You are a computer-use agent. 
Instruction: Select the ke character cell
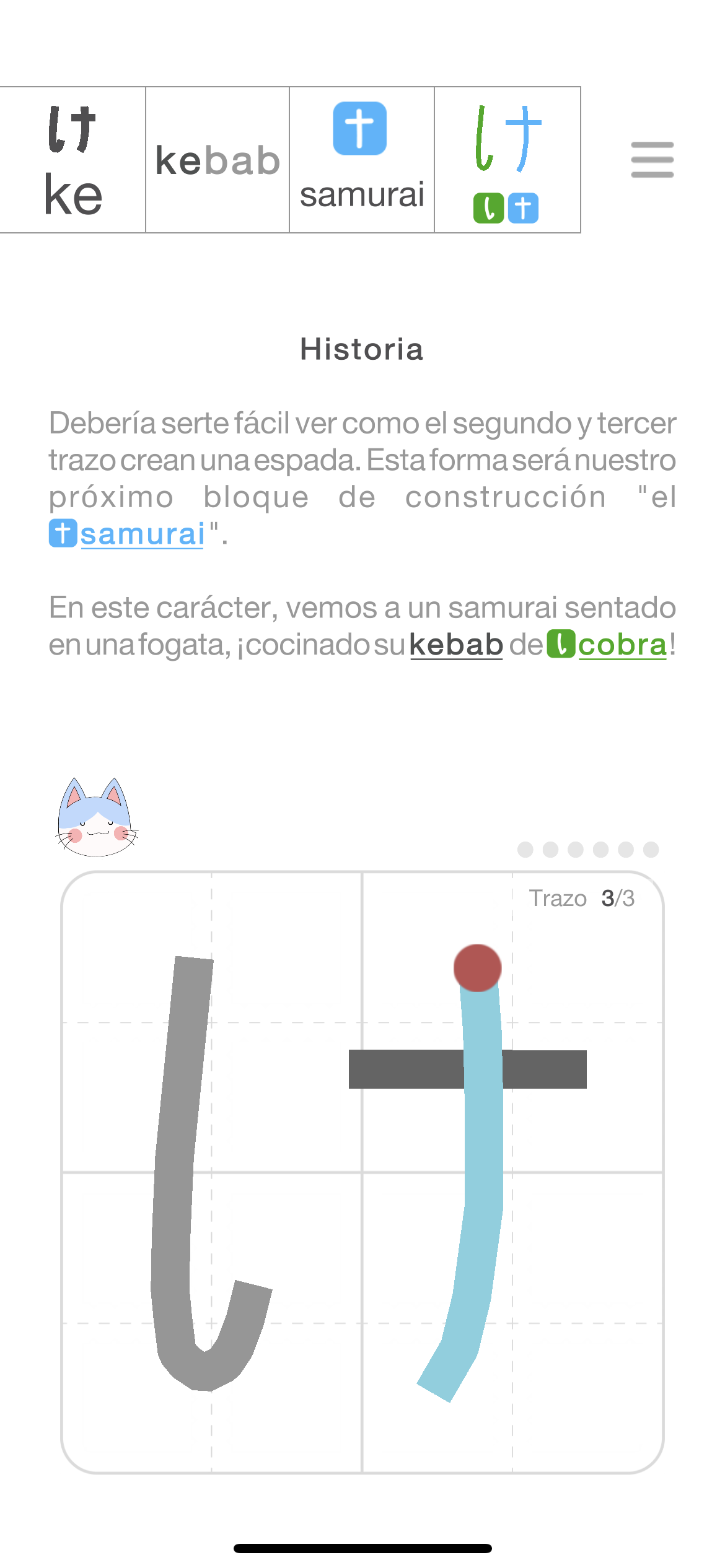(72, 160)
